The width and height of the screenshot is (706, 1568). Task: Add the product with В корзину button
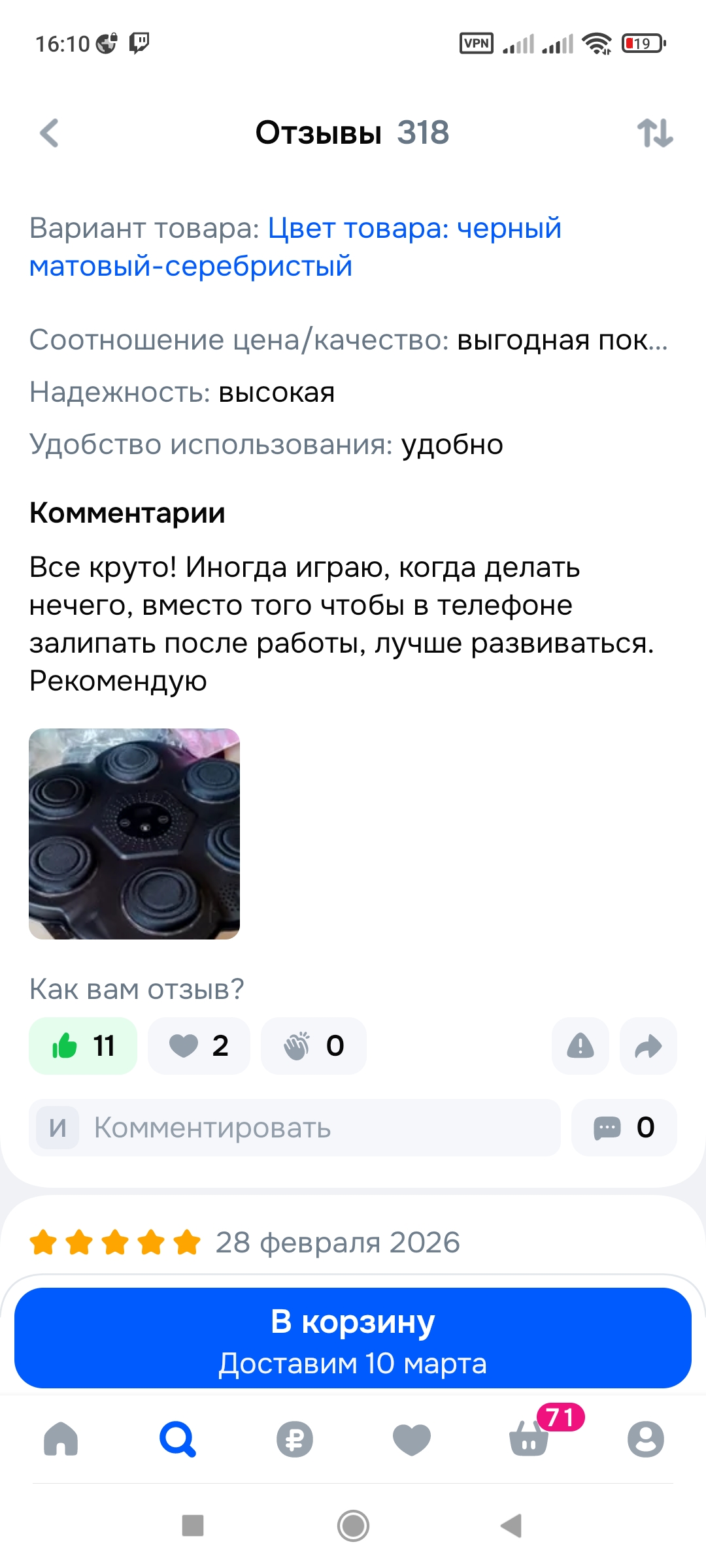tap(353, 1338)
